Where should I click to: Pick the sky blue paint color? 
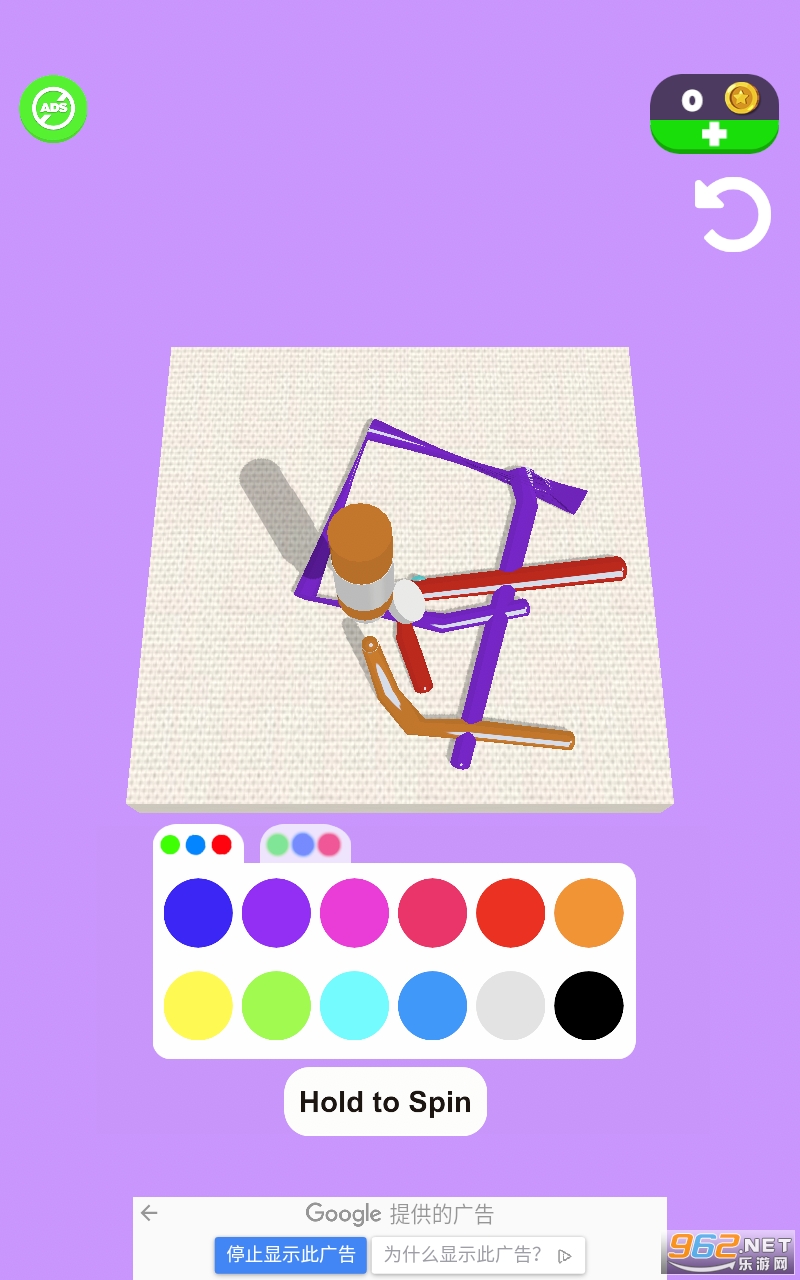432,1005
